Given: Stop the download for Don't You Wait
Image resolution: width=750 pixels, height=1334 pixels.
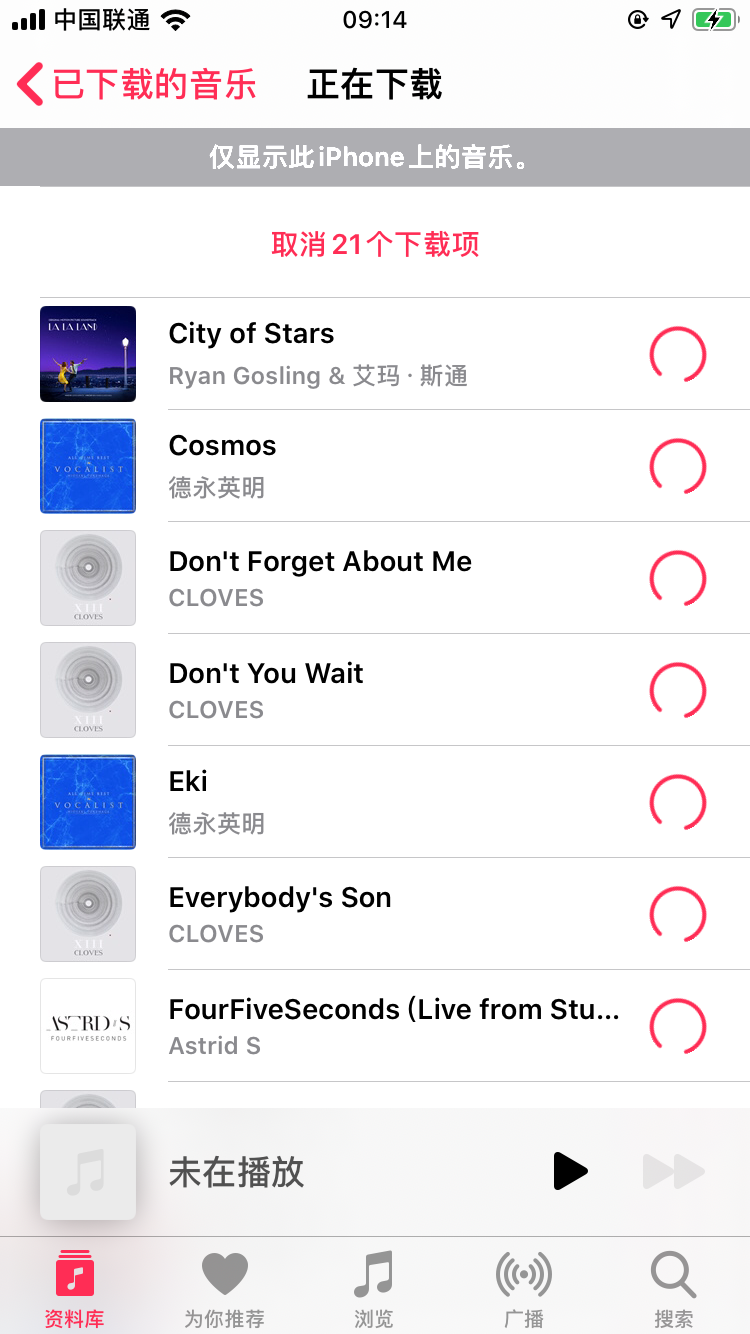Looking at the screenshot, I should [678, 690].
